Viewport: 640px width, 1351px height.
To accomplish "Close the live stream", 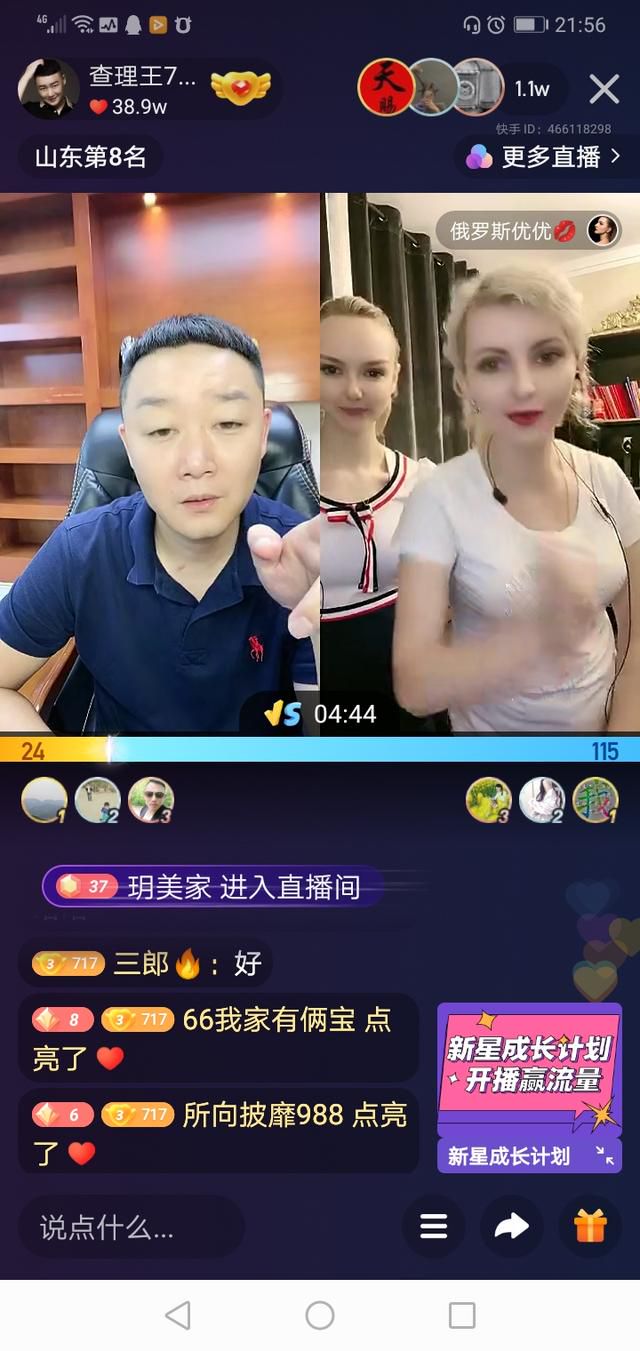I will coord(604,89).
